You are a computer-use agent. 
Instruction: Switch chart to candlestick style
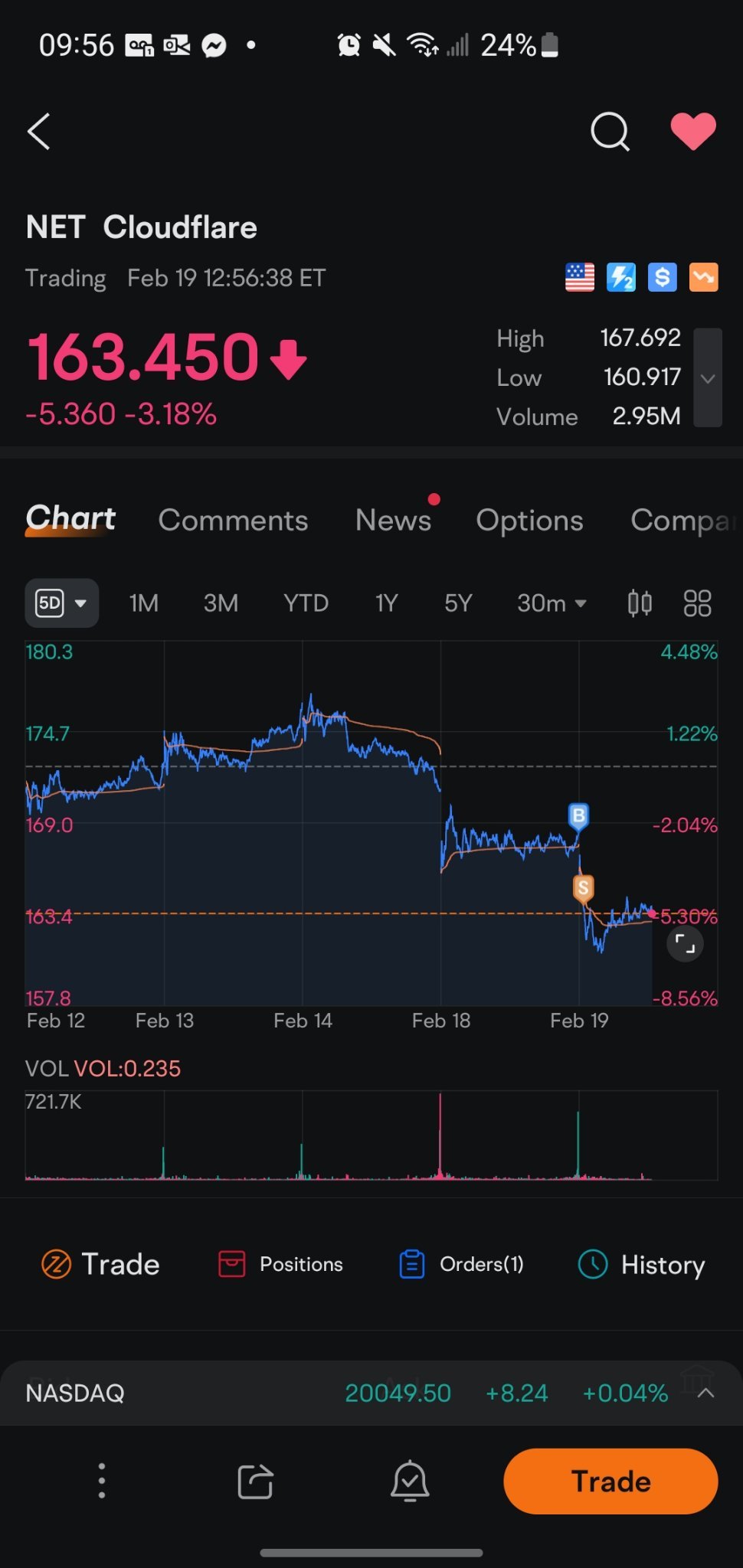[x=640, y=603]
